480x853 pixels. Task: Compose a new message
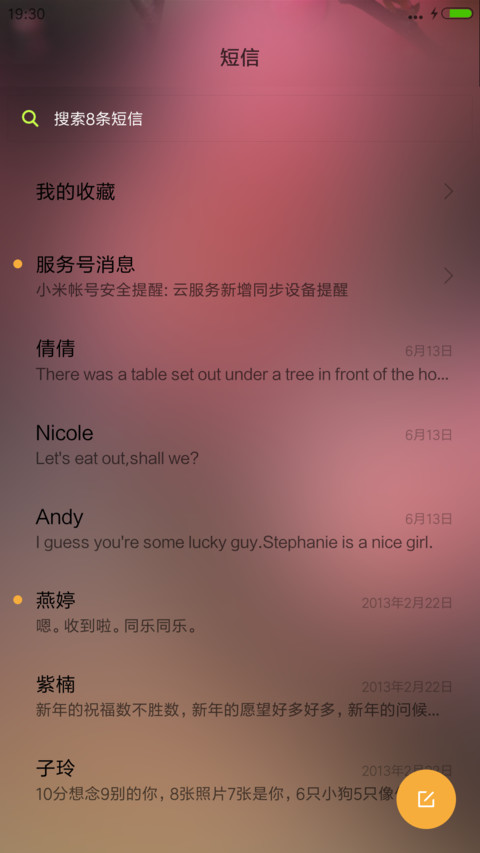click(x=426, y=799)
